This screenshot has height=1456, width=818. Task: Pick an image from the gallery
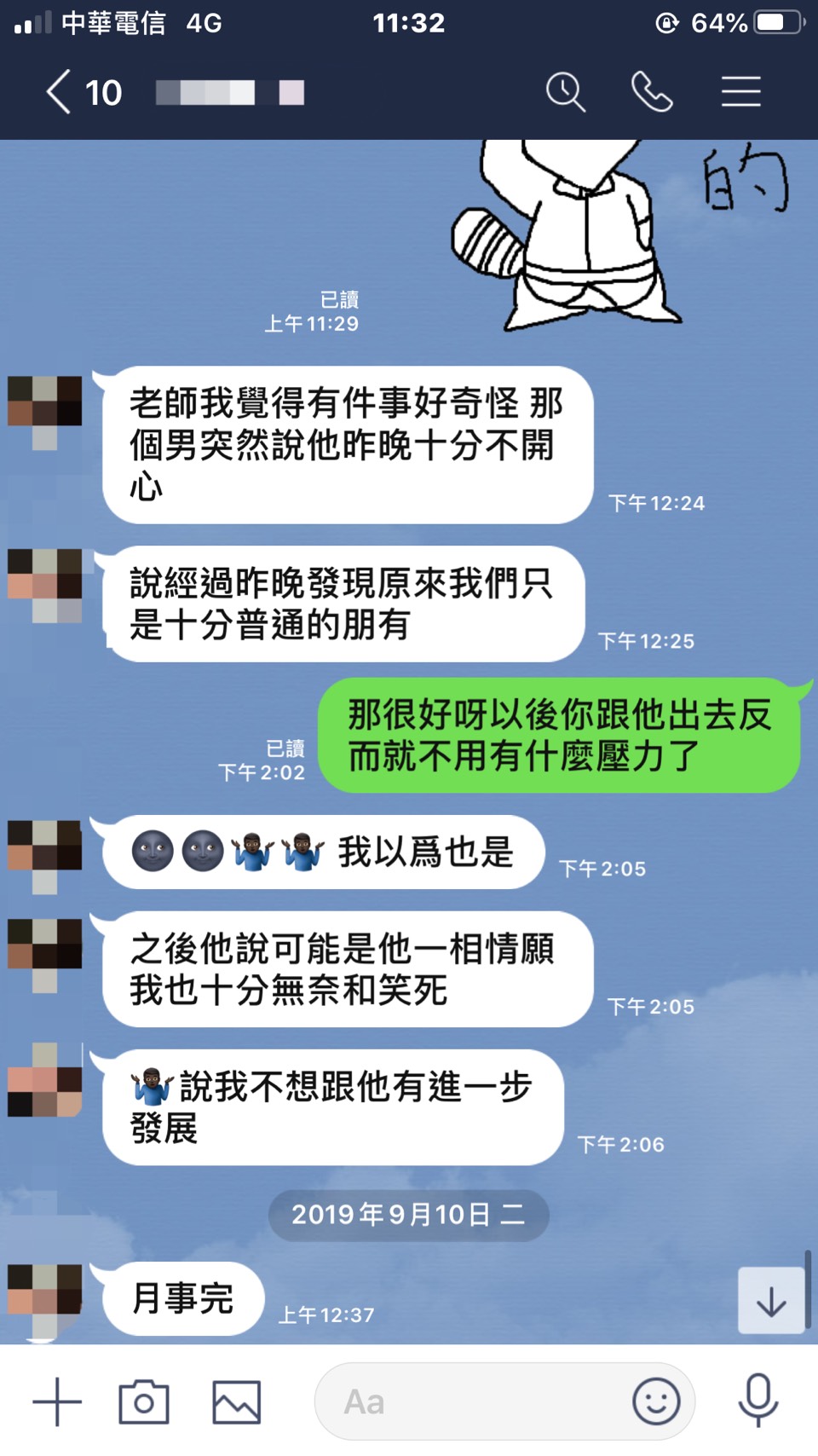[x=236, y=1401]
